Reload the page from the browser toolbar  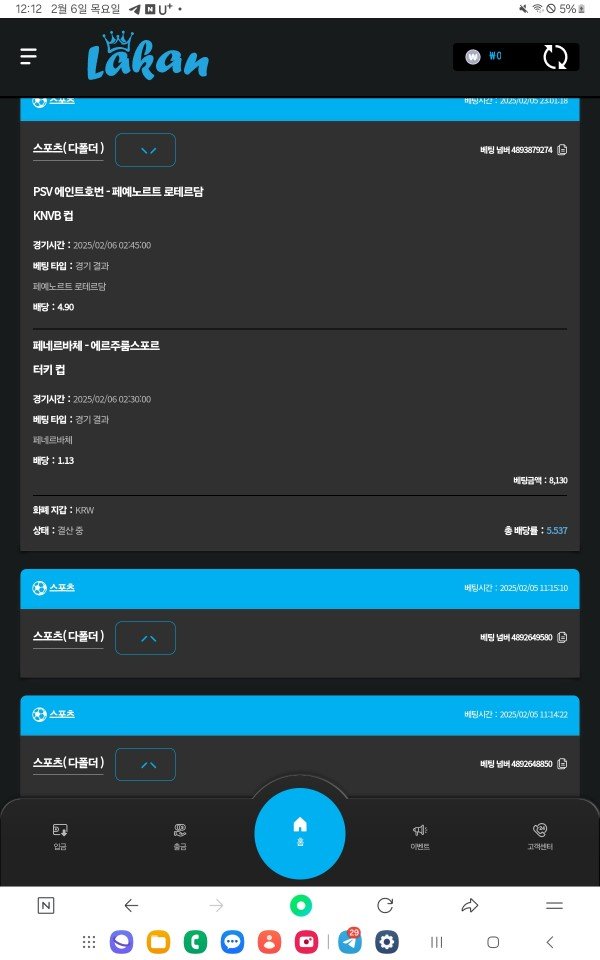pos(385,905)
